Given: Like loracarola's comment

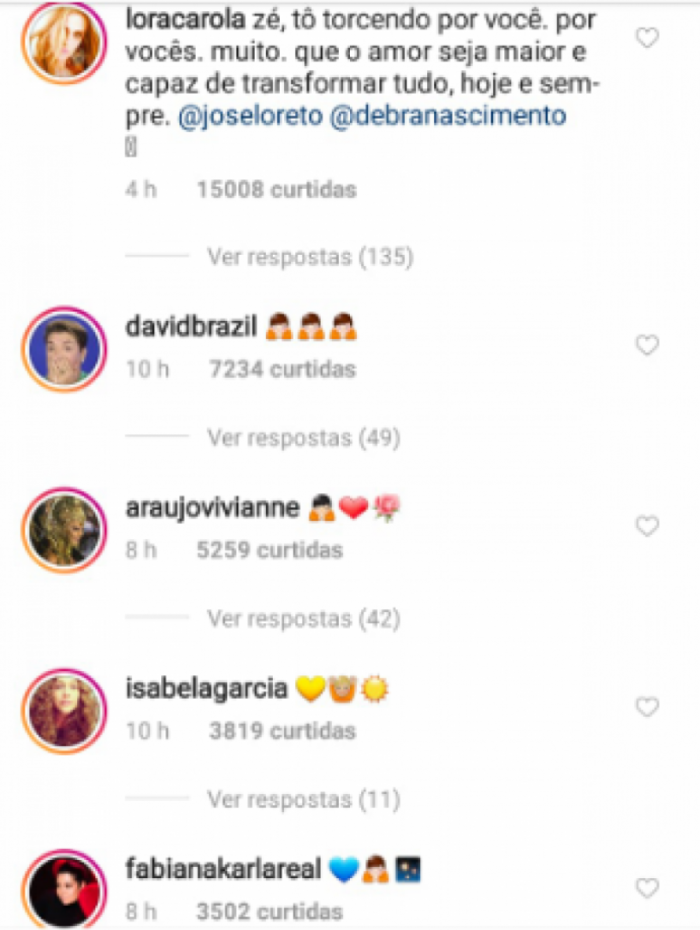Looking at the screenshot, I should 648,38.
